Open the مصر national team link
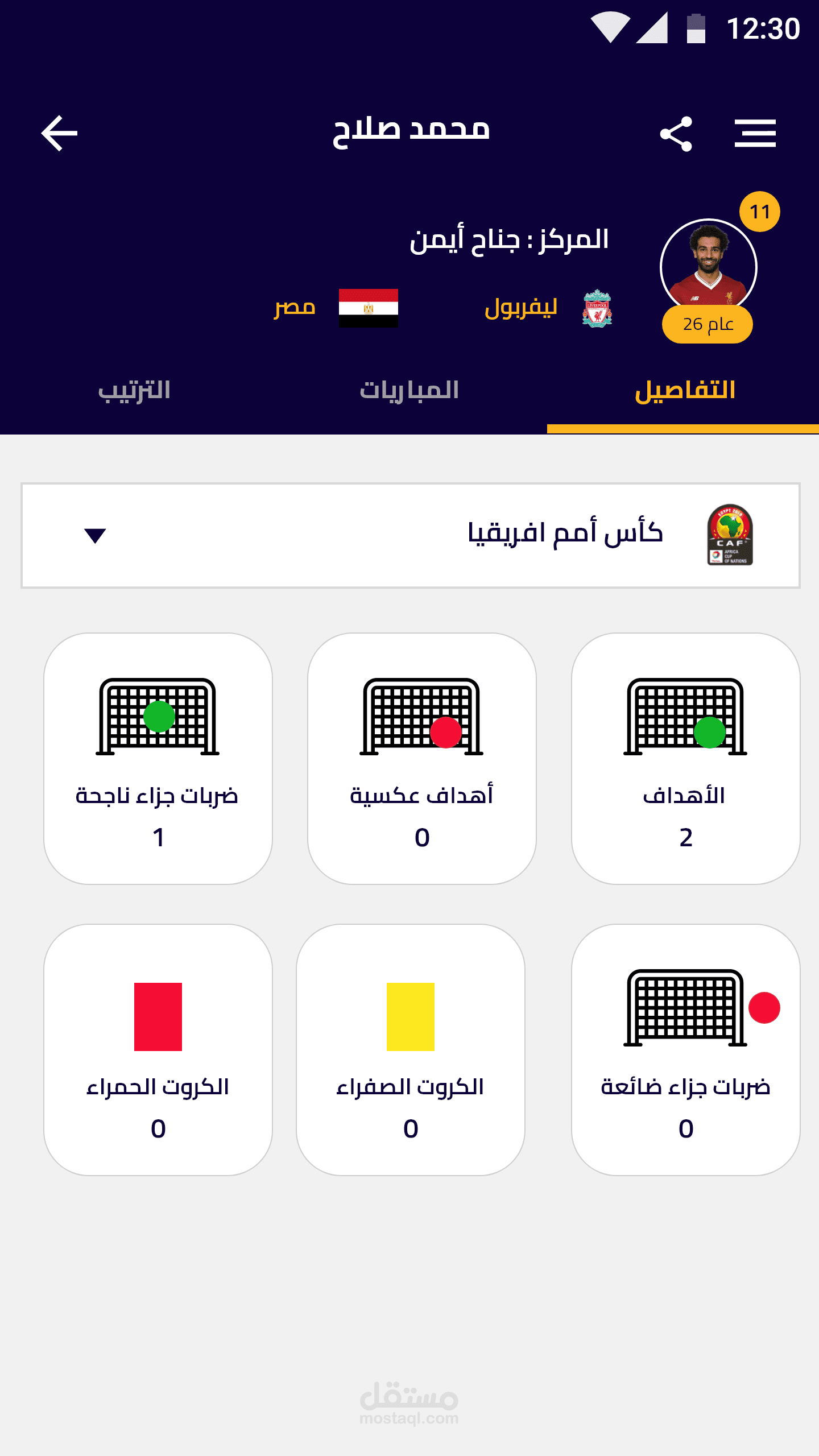The width and height of the screenshot is (819, 1456). click(x=295, y=308)
